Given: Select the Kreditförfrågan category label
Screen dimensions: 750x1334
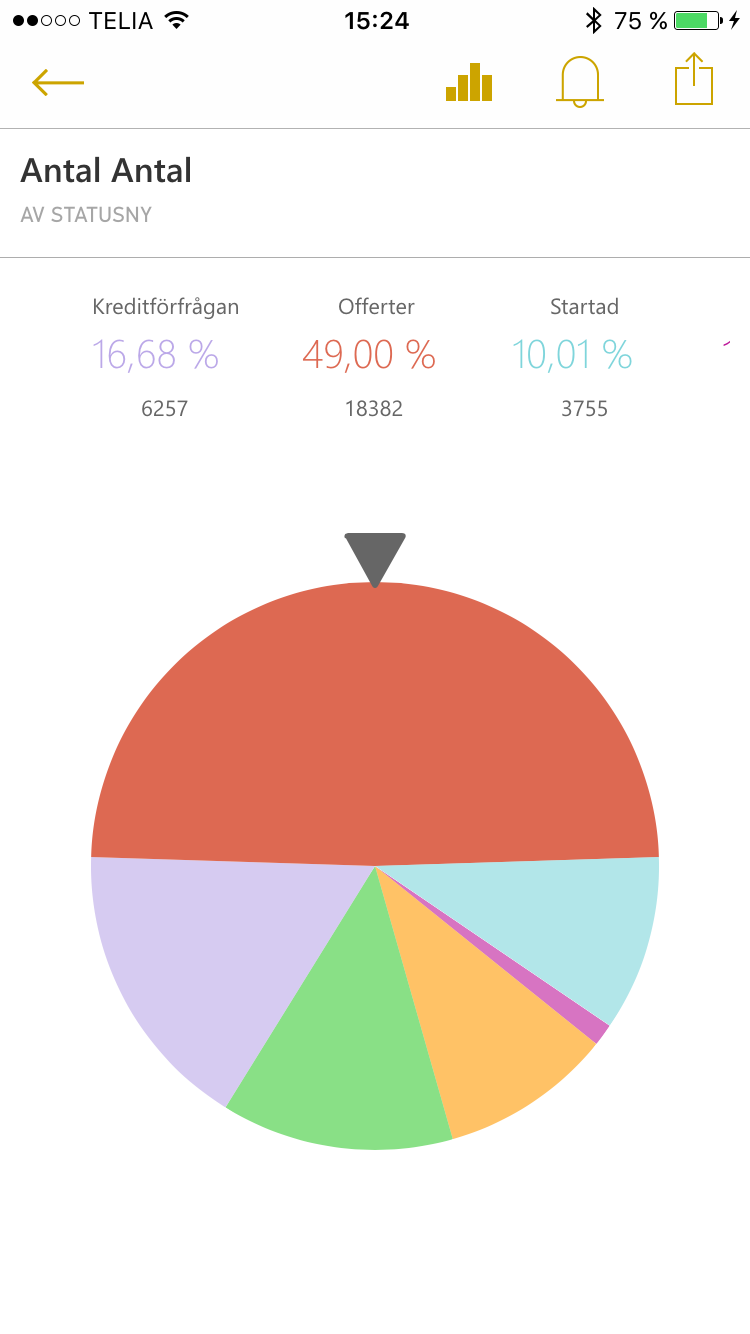Looking at the screenshot, I should [x=166, y=307].
